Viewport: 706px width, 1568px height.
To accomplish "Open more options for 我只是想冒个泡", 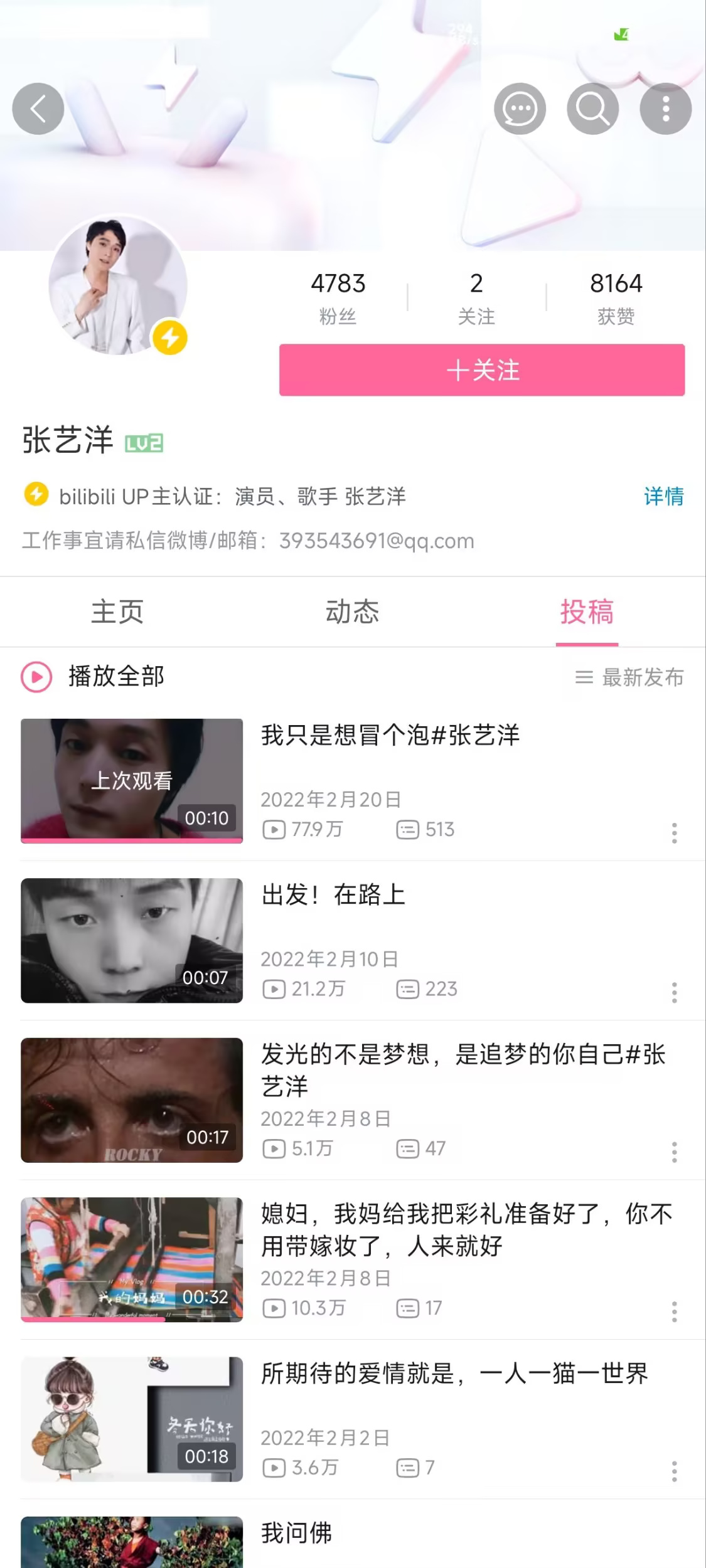I will click(x=674, y=833).
